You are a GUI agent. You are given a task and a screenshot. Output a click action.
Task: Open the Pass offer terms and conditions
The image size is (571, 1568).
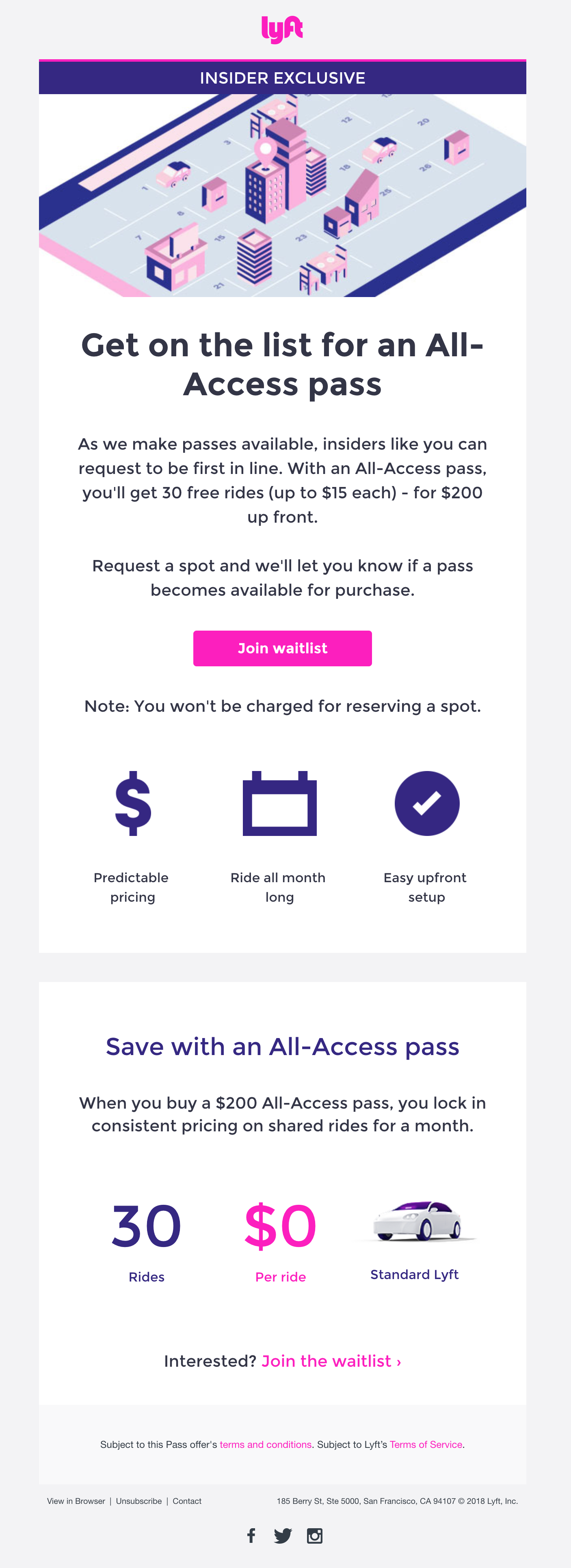coord(265,1445)
